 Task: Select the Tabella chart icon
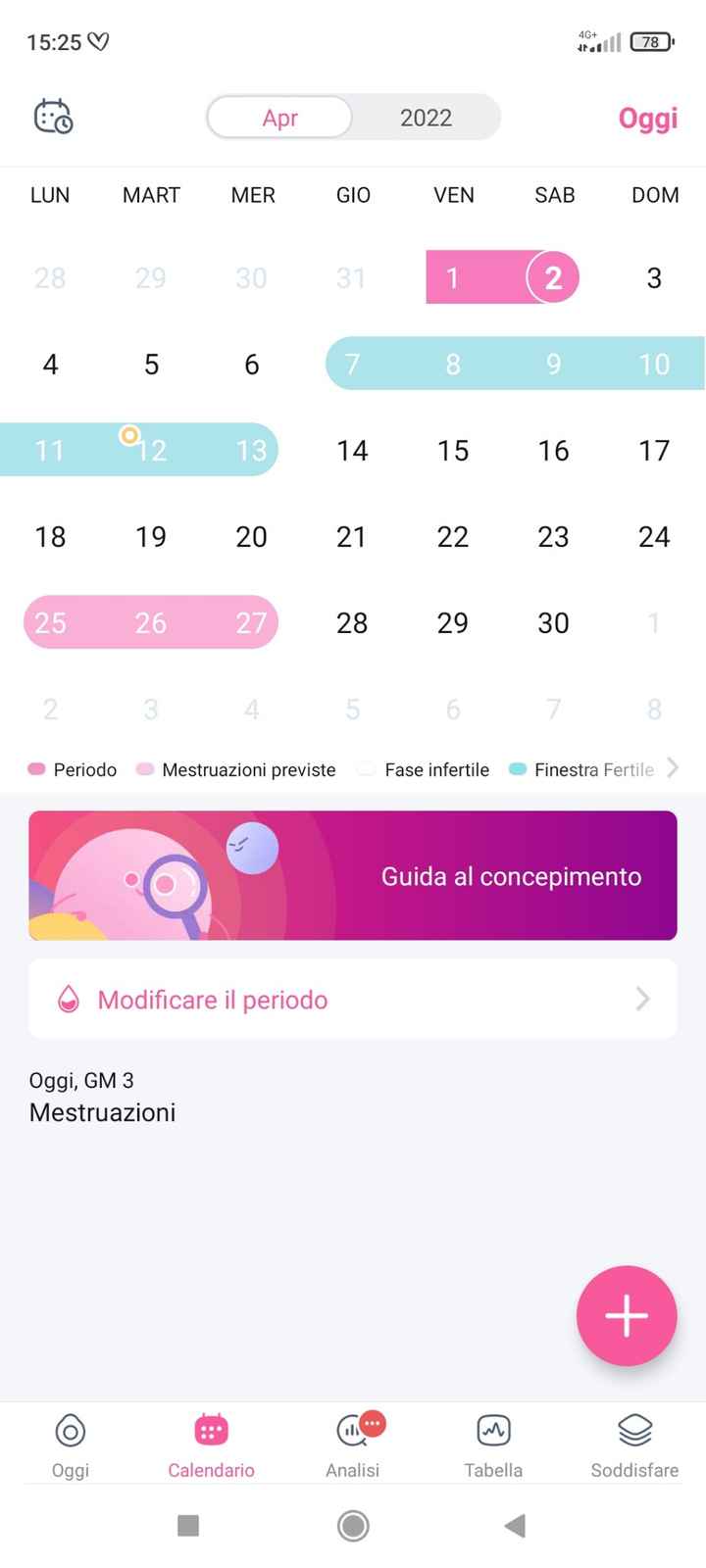coord(493,1431)
